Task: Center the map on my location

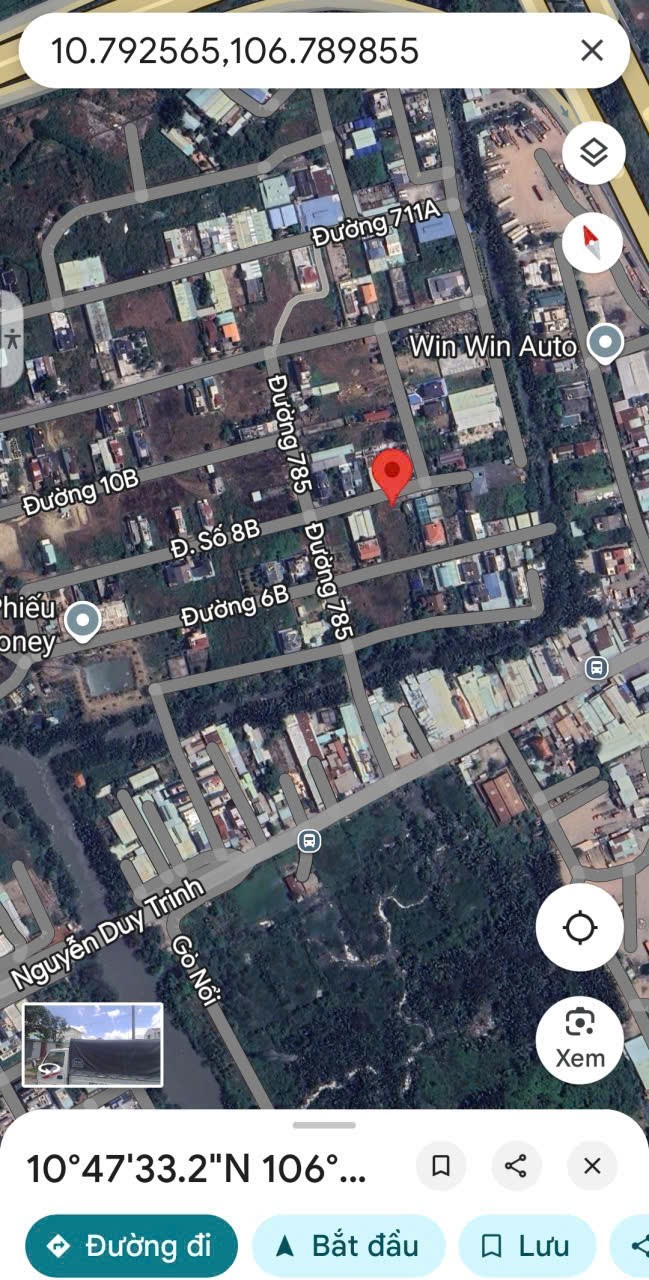Action: tap(580, 927)
